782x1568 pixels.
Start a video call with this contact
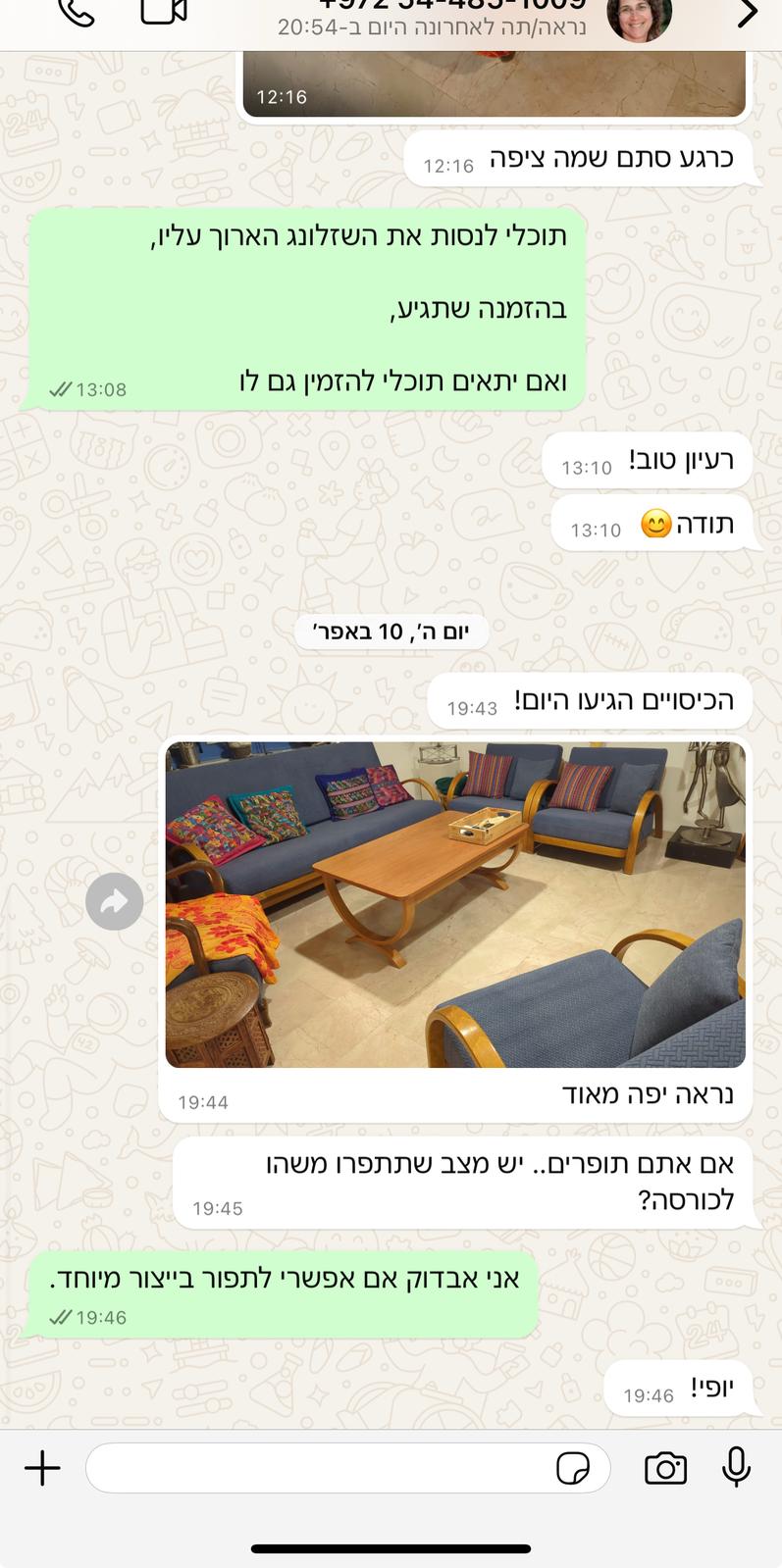[164, 12]
